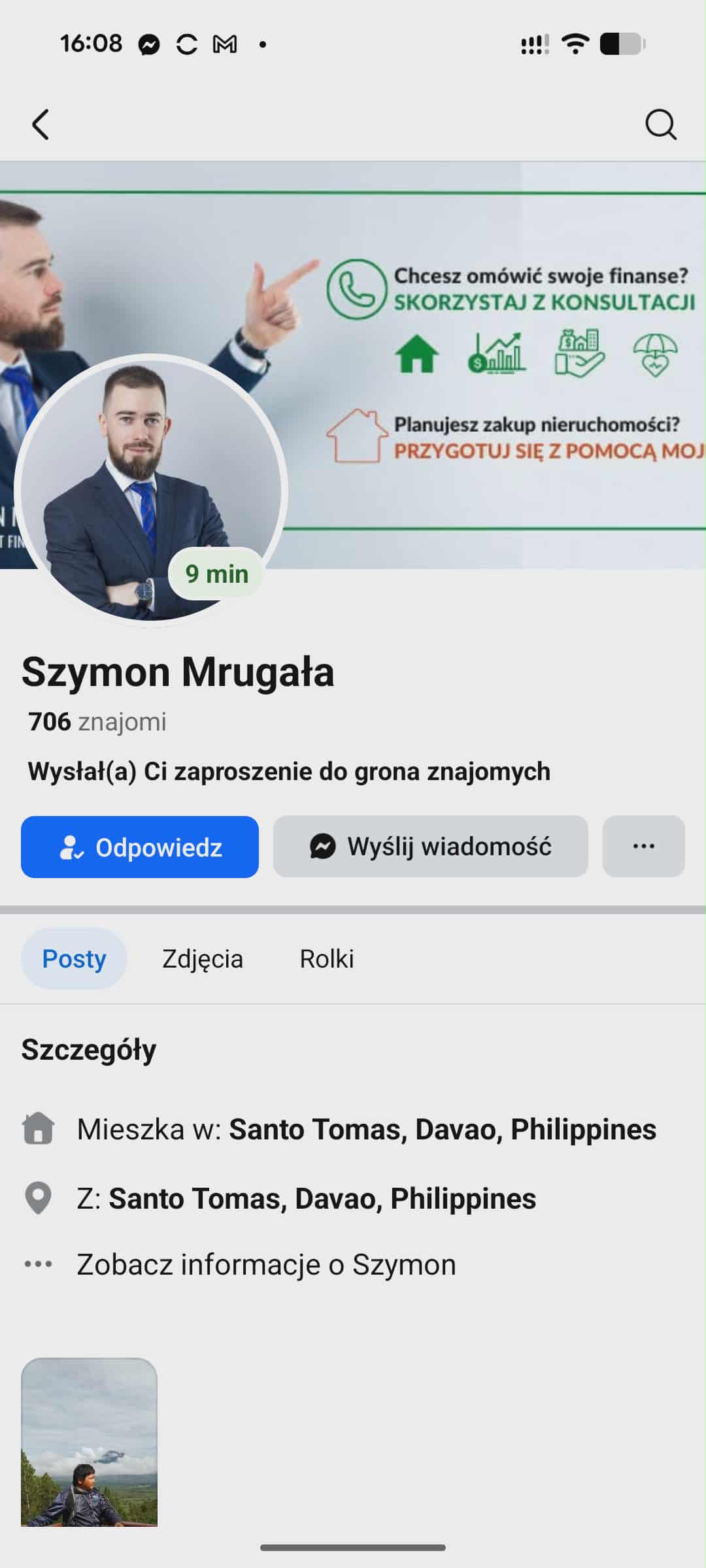Screen dimensions: 706x1568
Task: Open the 706 znajomi link
Action: (x=97, y=722)
